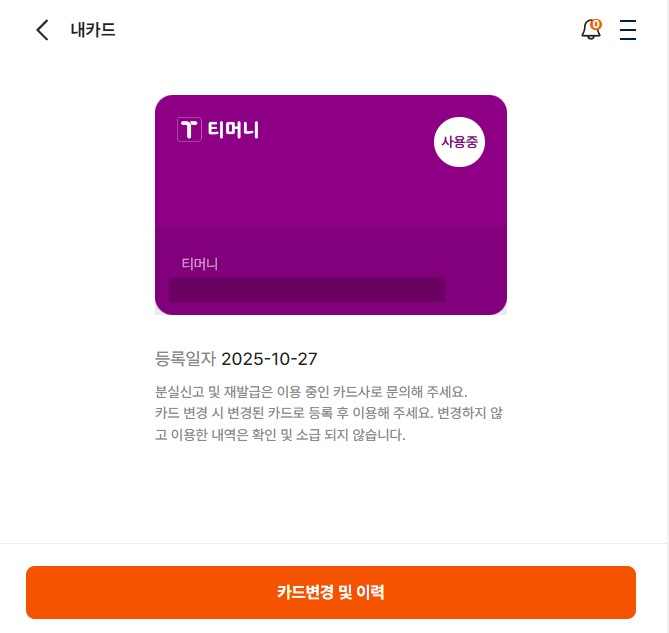Image resolution: width=669 pixels, height=633 pixels.
Task: Open the hamburger menu
Action: pos(628,30)
